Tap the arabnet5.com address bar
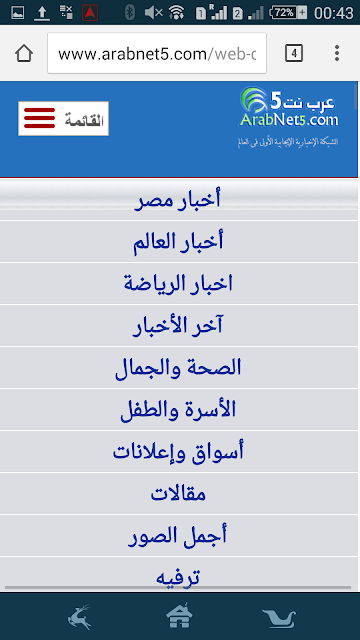Screen dimensions: 360x640 click(157, 53)
